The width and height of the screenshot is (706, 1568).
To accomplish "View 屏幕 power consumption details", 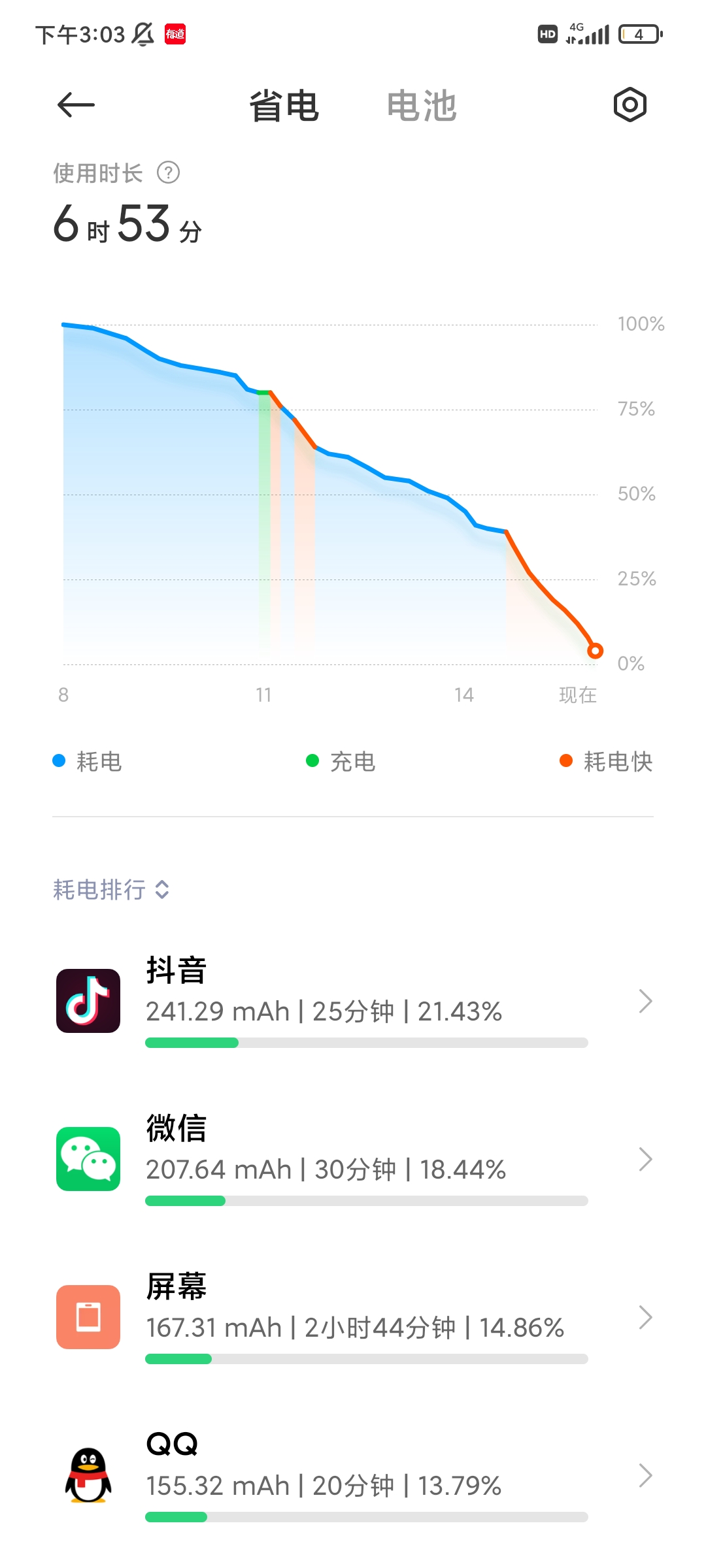I will click(x=353, y=1317).
